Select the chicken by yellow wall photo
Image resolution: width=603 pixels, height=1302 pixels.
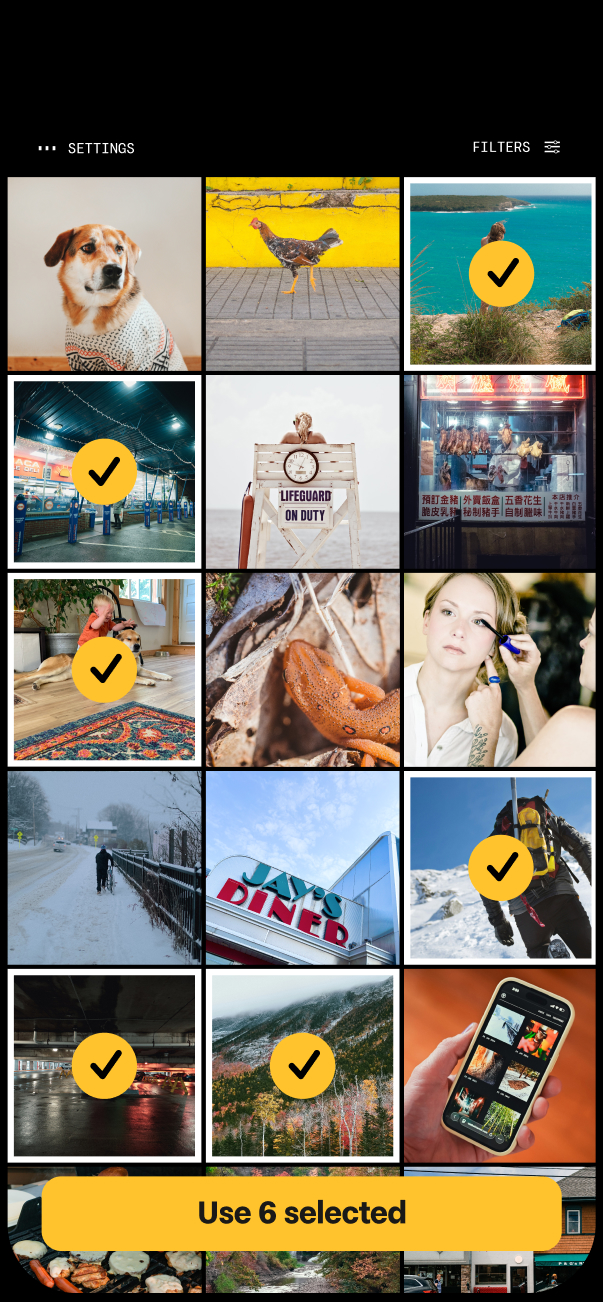tap(302, 274)
